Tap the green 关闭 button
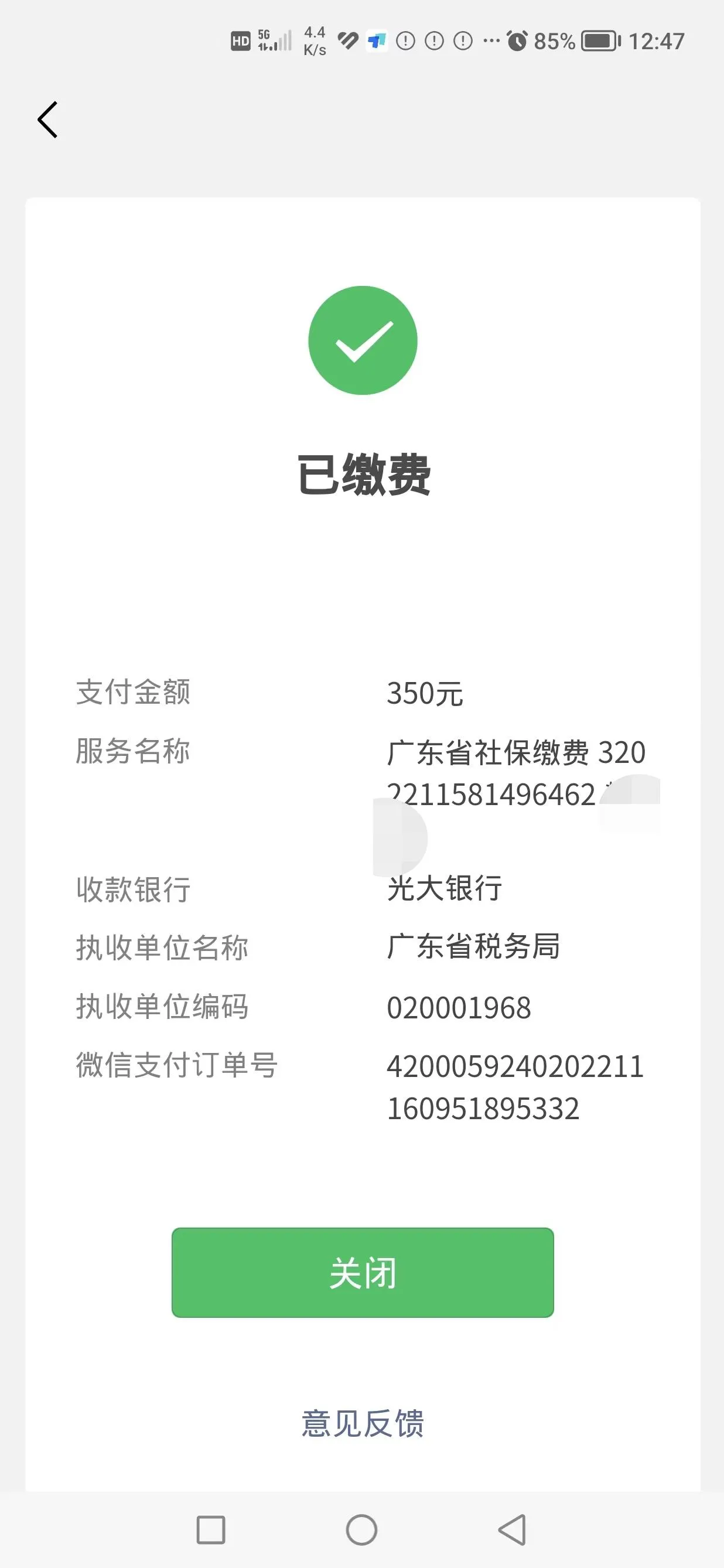The image size is (724, 1568). tap(363, 1272)
